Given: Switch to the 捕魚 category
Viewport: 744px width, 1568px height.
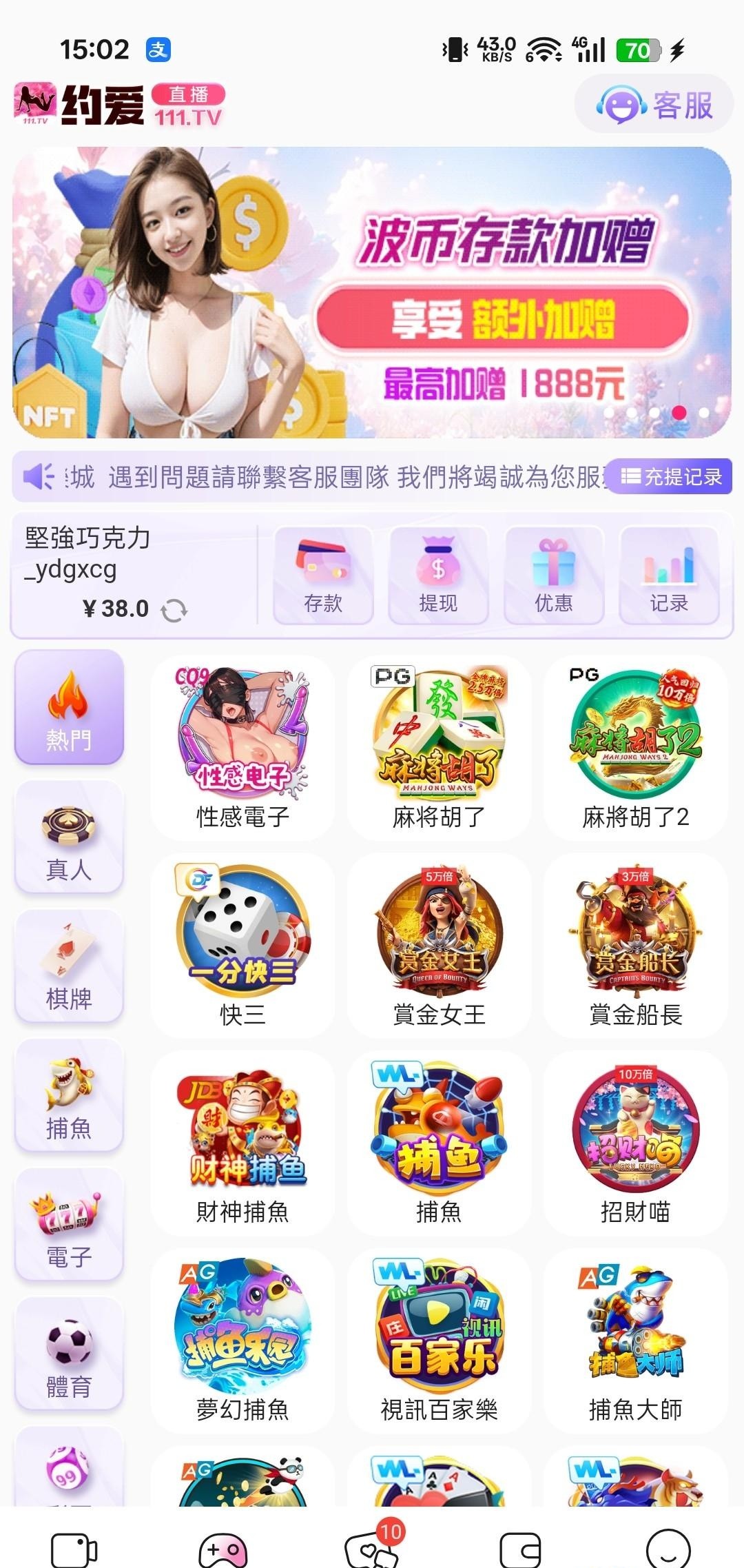Looking at the screenshot, I should pyautogui.click(x=69, y=1096).
